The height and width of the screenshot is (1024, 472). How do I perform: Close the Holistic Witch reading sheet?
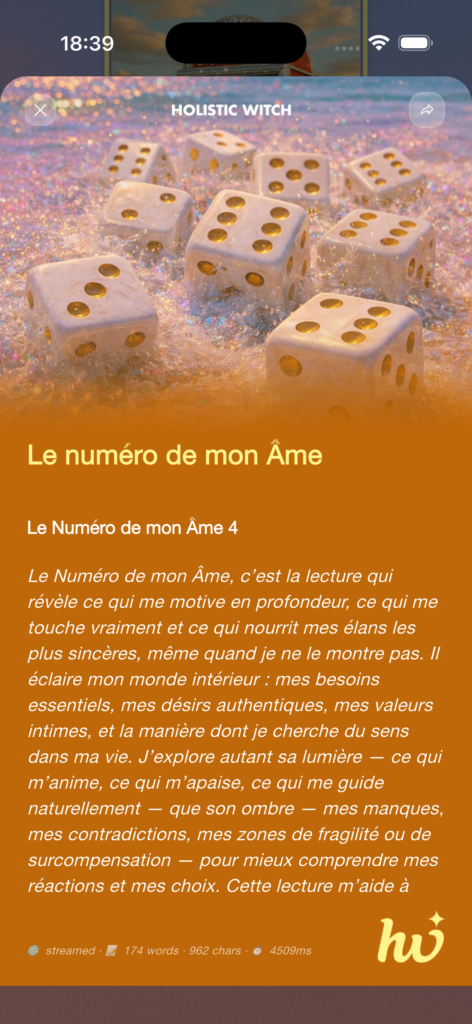(40, 110)
